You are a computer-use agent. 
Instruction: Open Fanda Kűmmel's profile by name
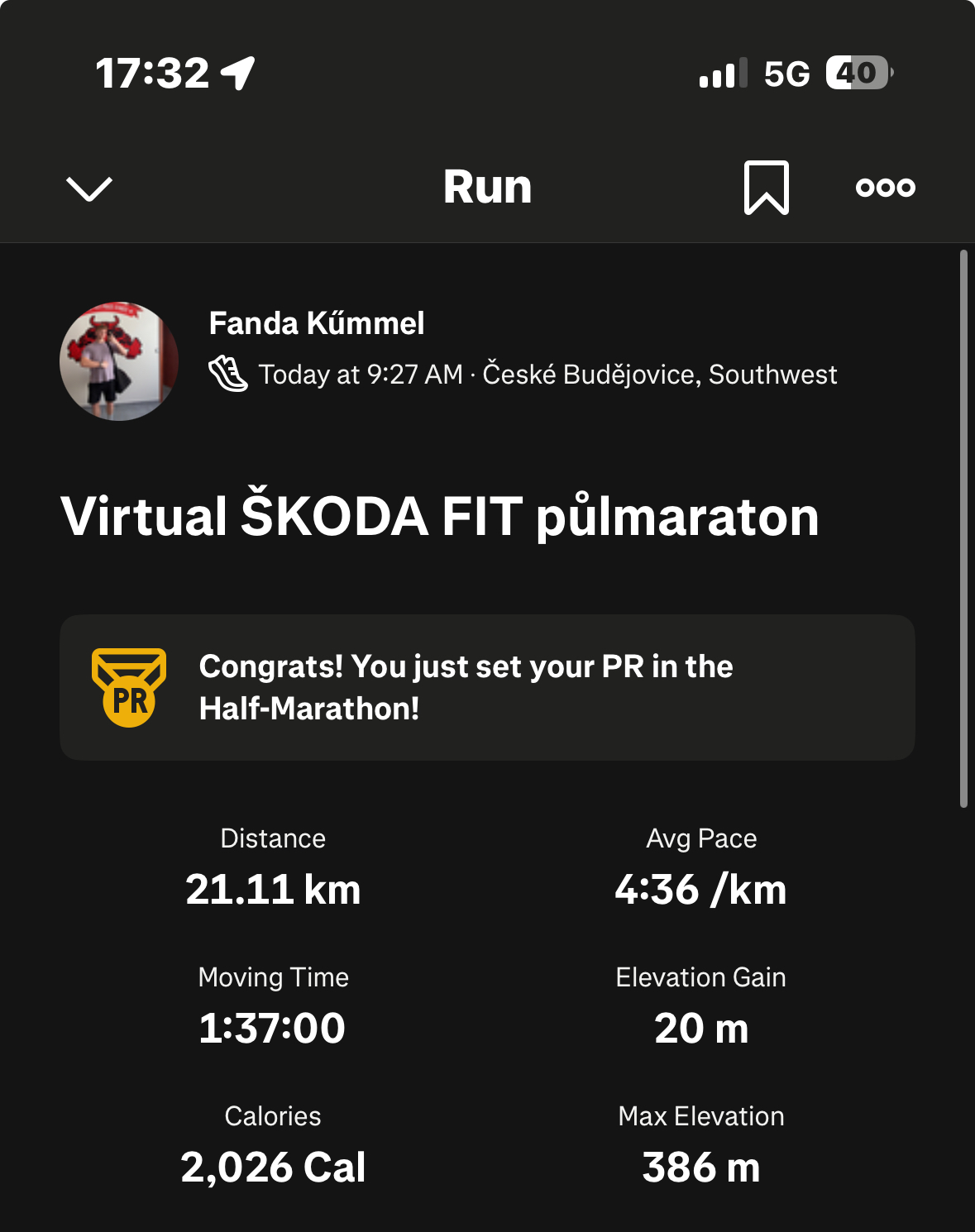pos(316,323)
